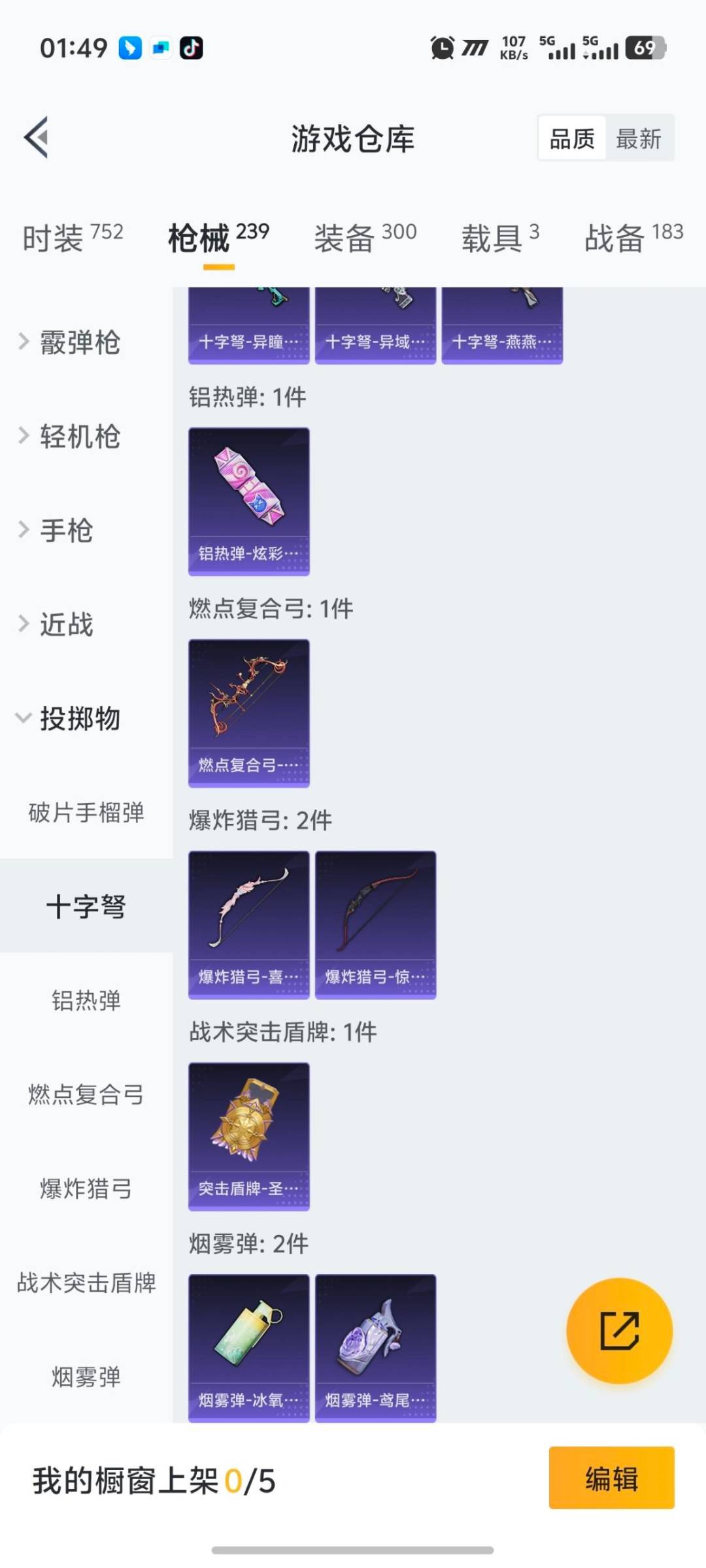Expand the 轻机枪 category
Image resolution: width=706 pixels, height=1568 pixels.
pyautogui.click(x=79, y=436)
